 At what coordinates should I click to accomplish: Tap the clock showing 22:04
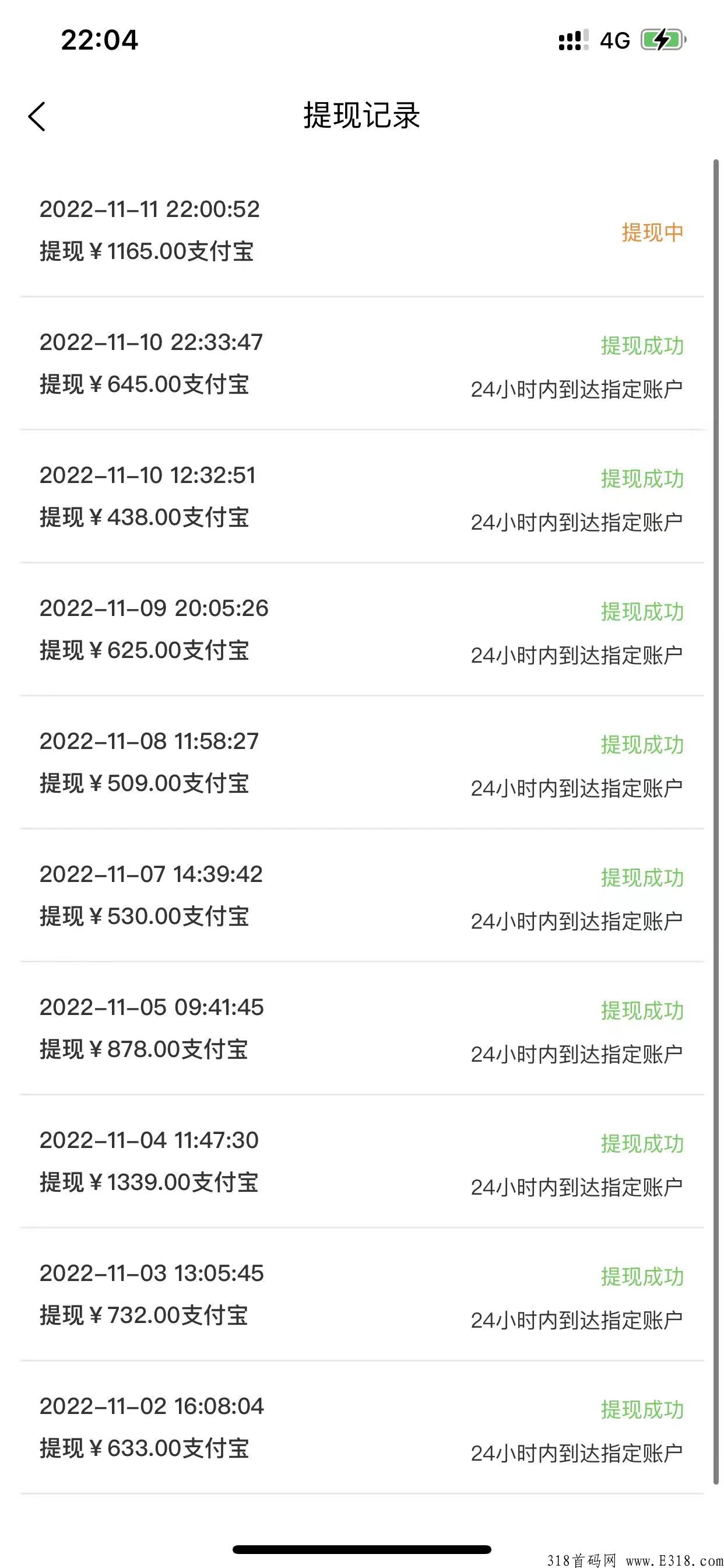tap(99, 40)
